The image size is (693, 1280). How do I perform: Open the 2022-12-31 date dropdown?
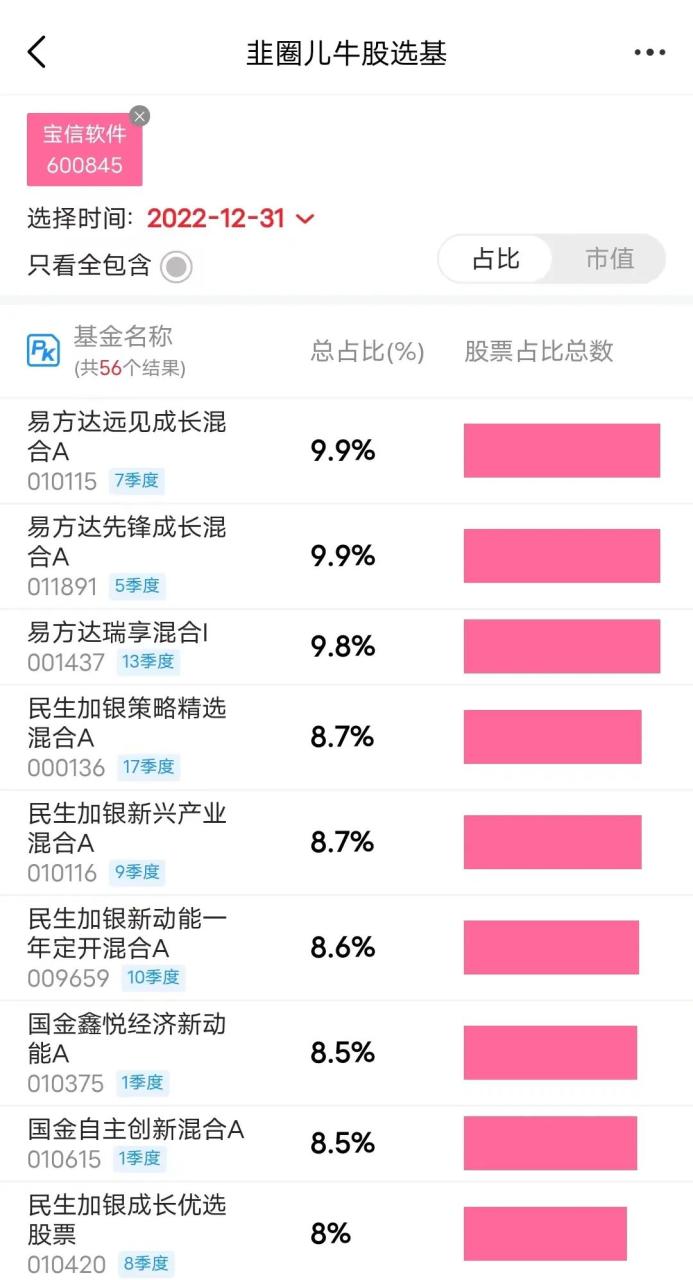(x=231, y=218)
